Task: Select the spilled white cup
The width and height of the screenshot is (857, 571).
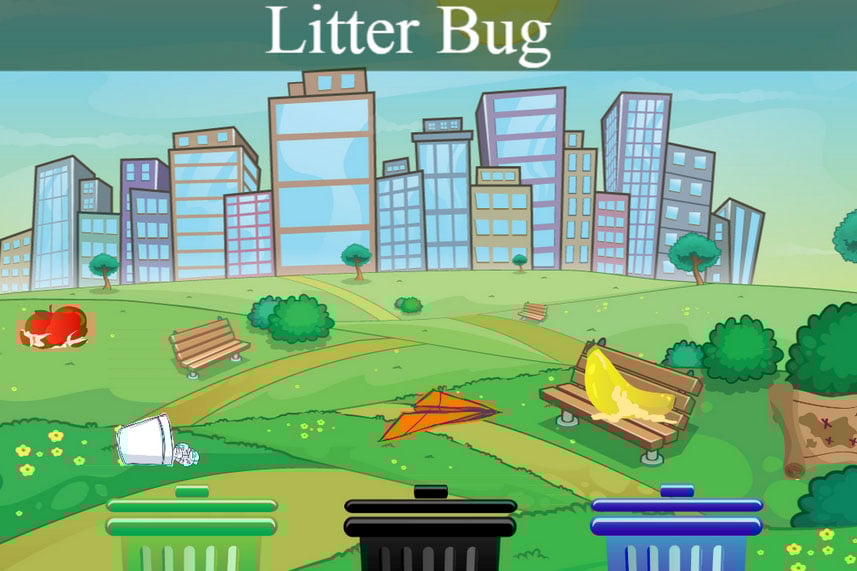Action: (x=148, y=443)
